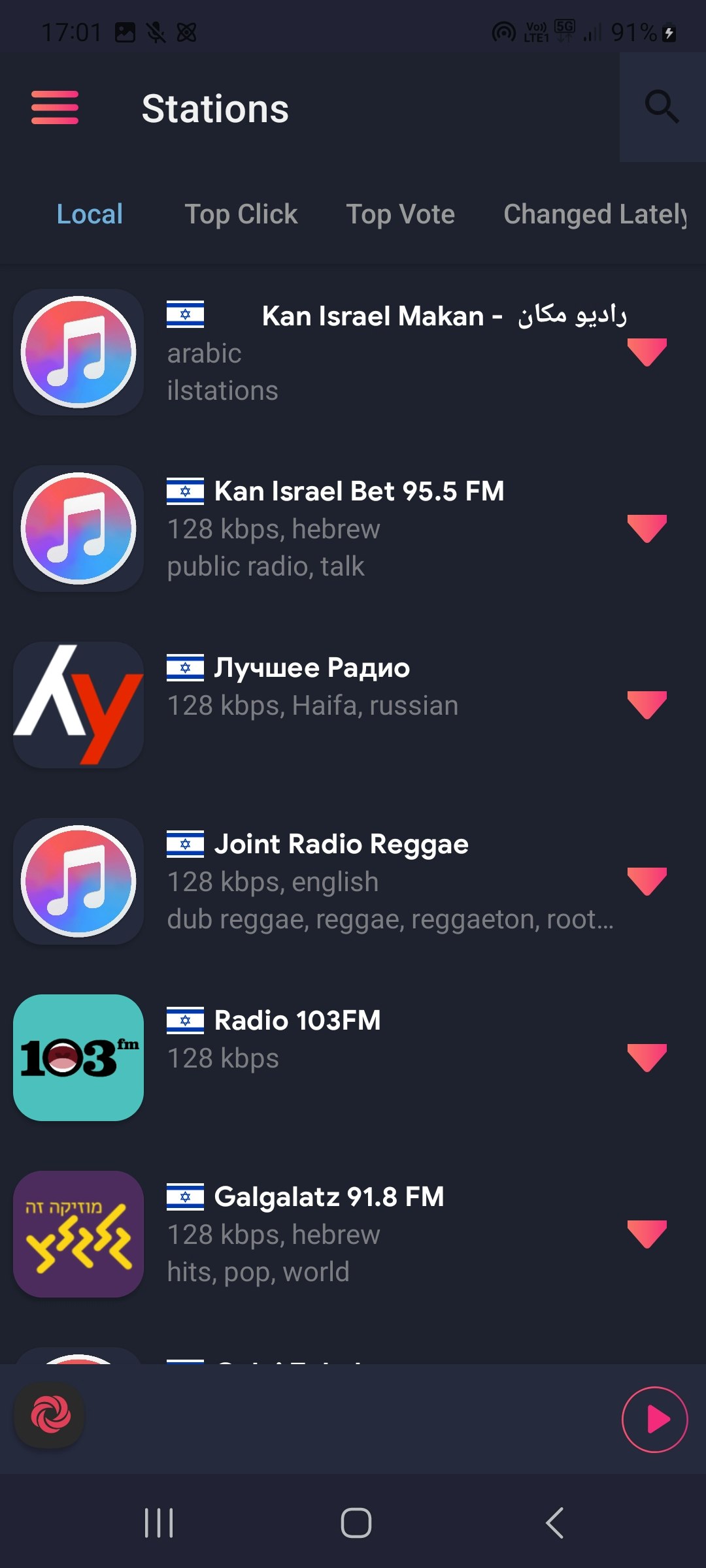Start playback with the play button
Viewport: 706px width, 1568px height.
coord(654,1419)
